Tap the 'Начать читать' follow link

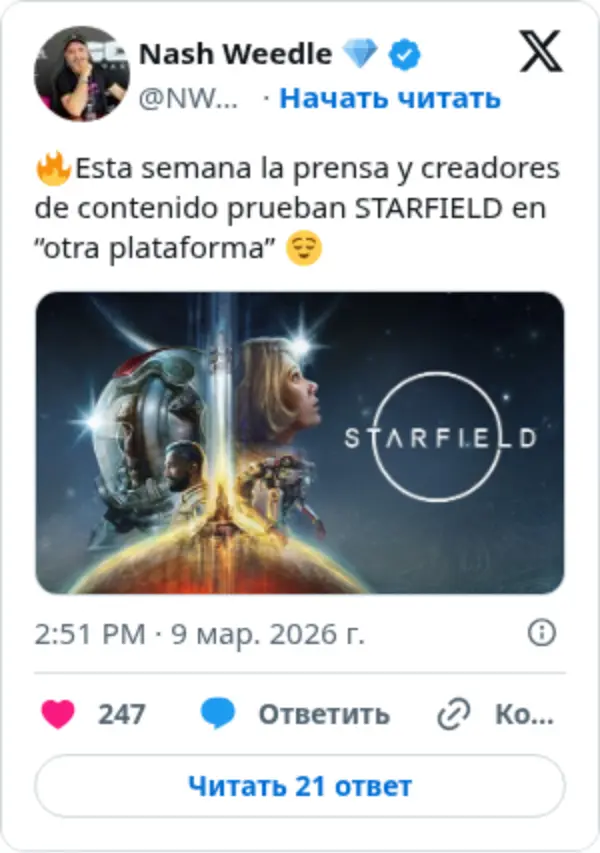coord(389,98)
